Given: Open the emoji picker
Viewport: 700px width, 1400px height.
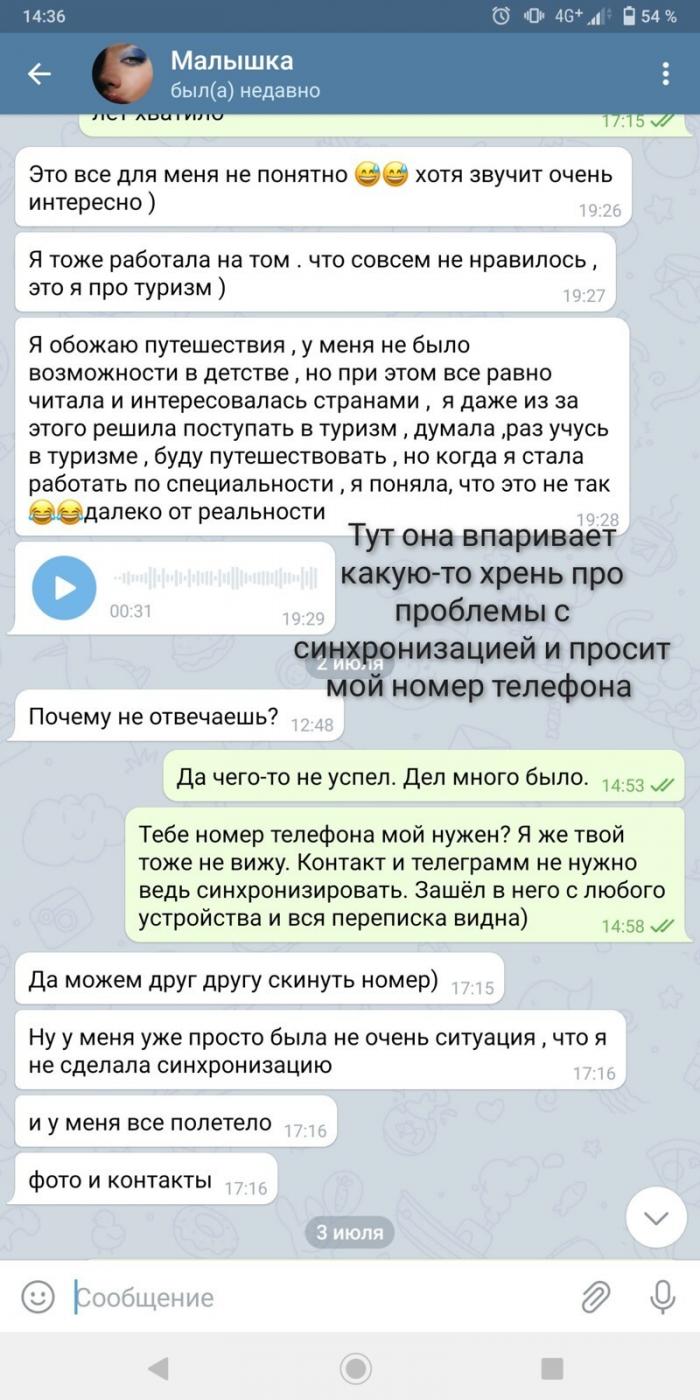Looking at the screenshot, I should pyautogui.click(x=38, y=1297).
